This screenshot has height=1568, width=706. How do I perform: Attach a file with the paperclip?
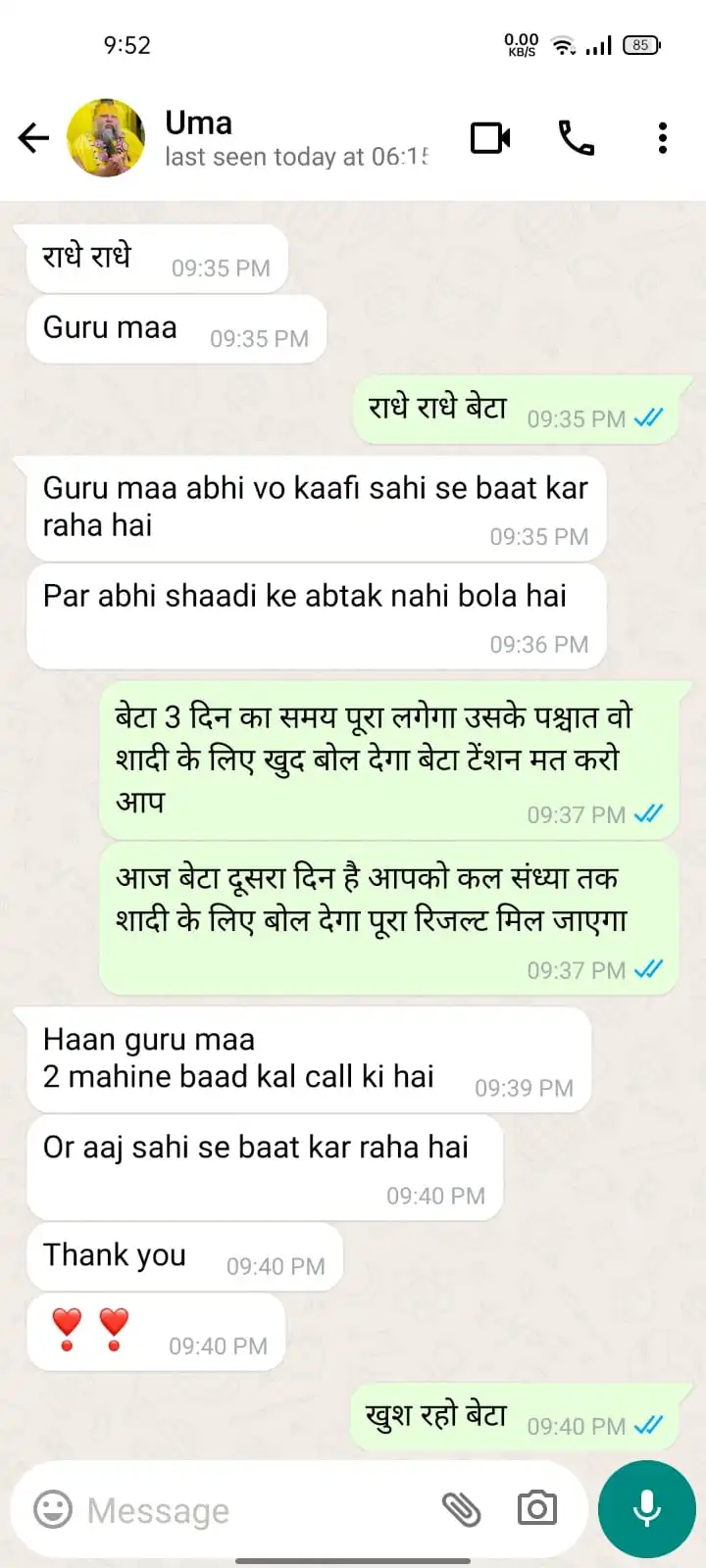click(461, 1509)
